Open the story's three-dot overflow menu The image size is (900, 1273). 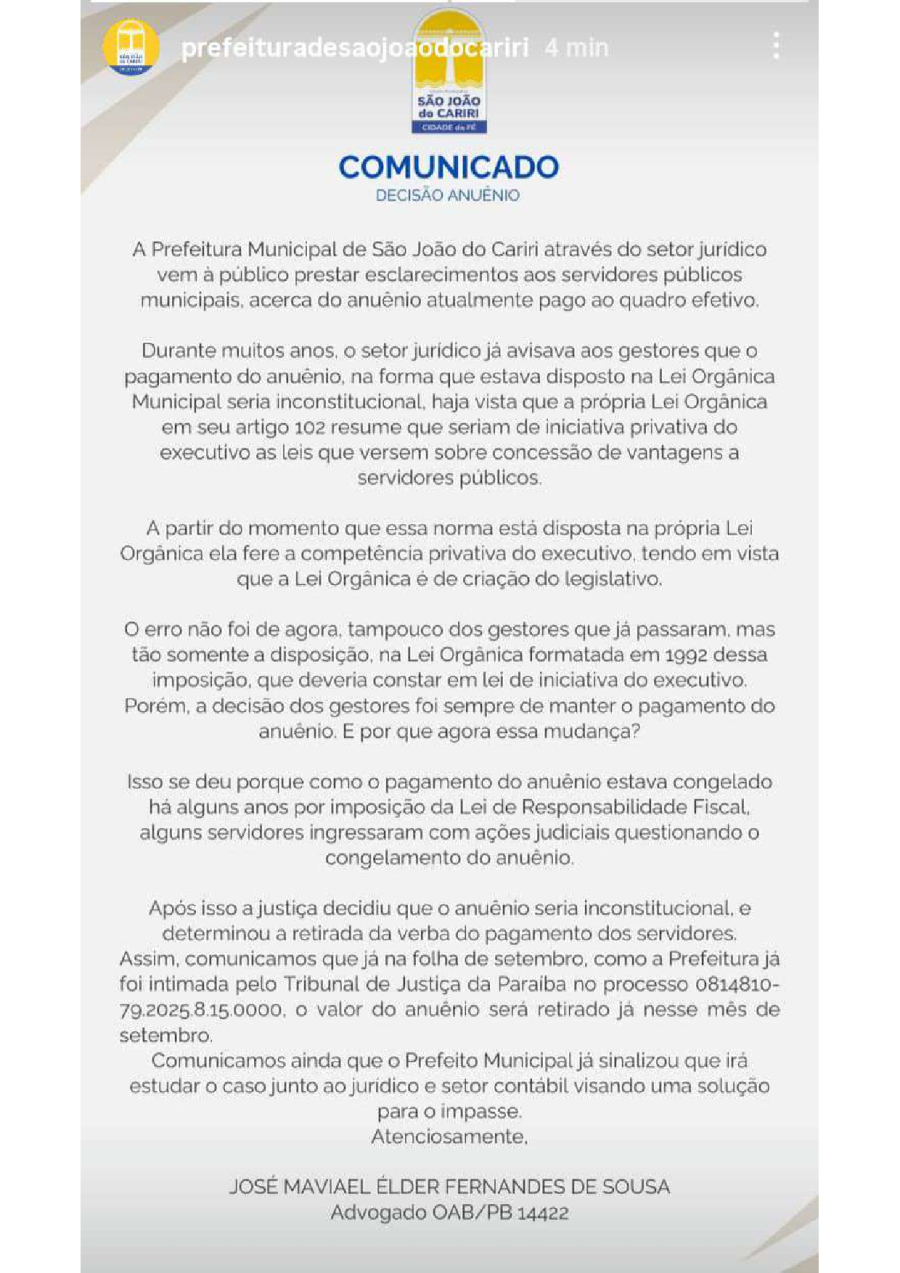pyautogui.click(x=776, y=46)
